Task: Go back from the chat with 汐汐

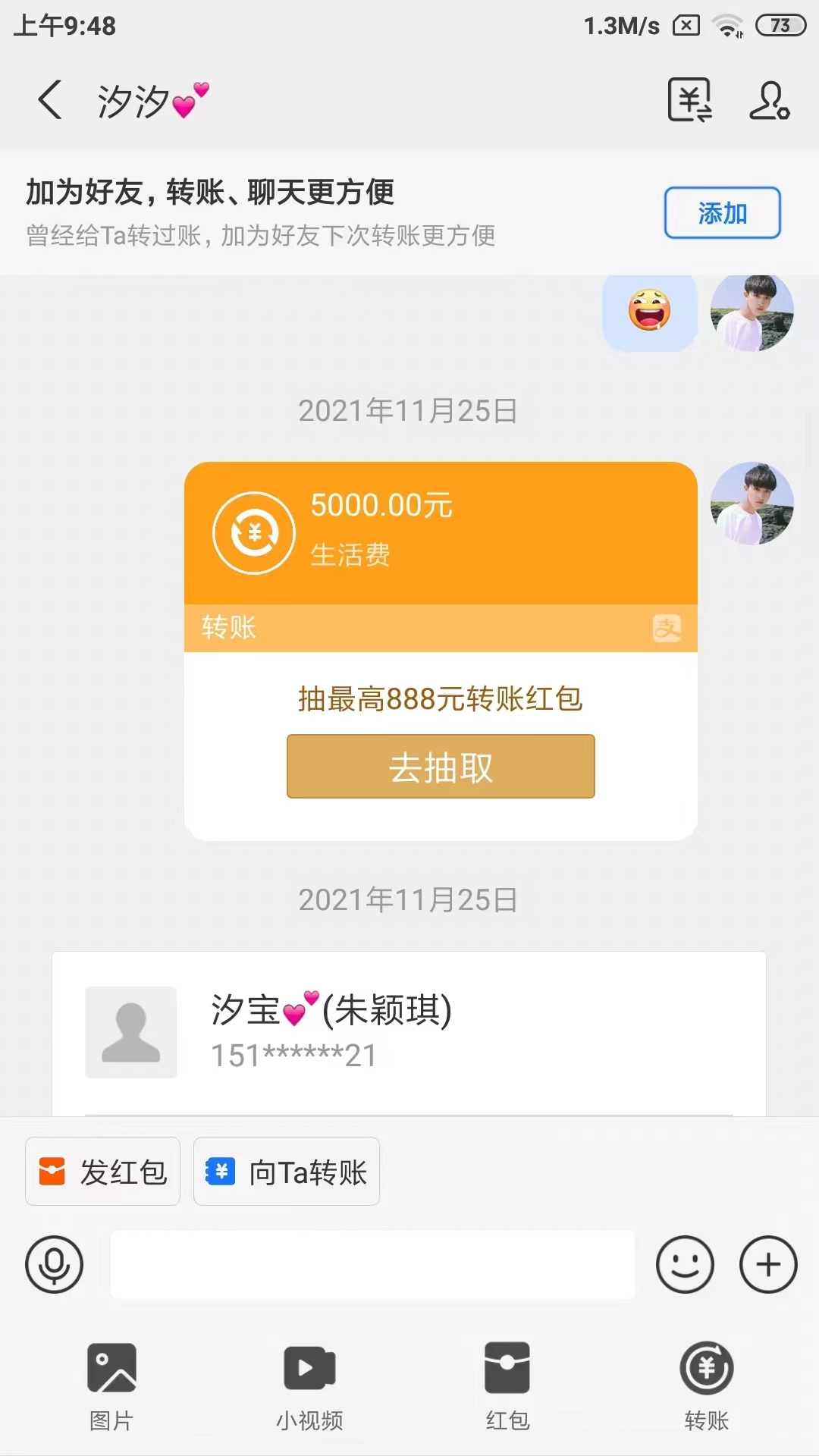Action: pos(50,100)
